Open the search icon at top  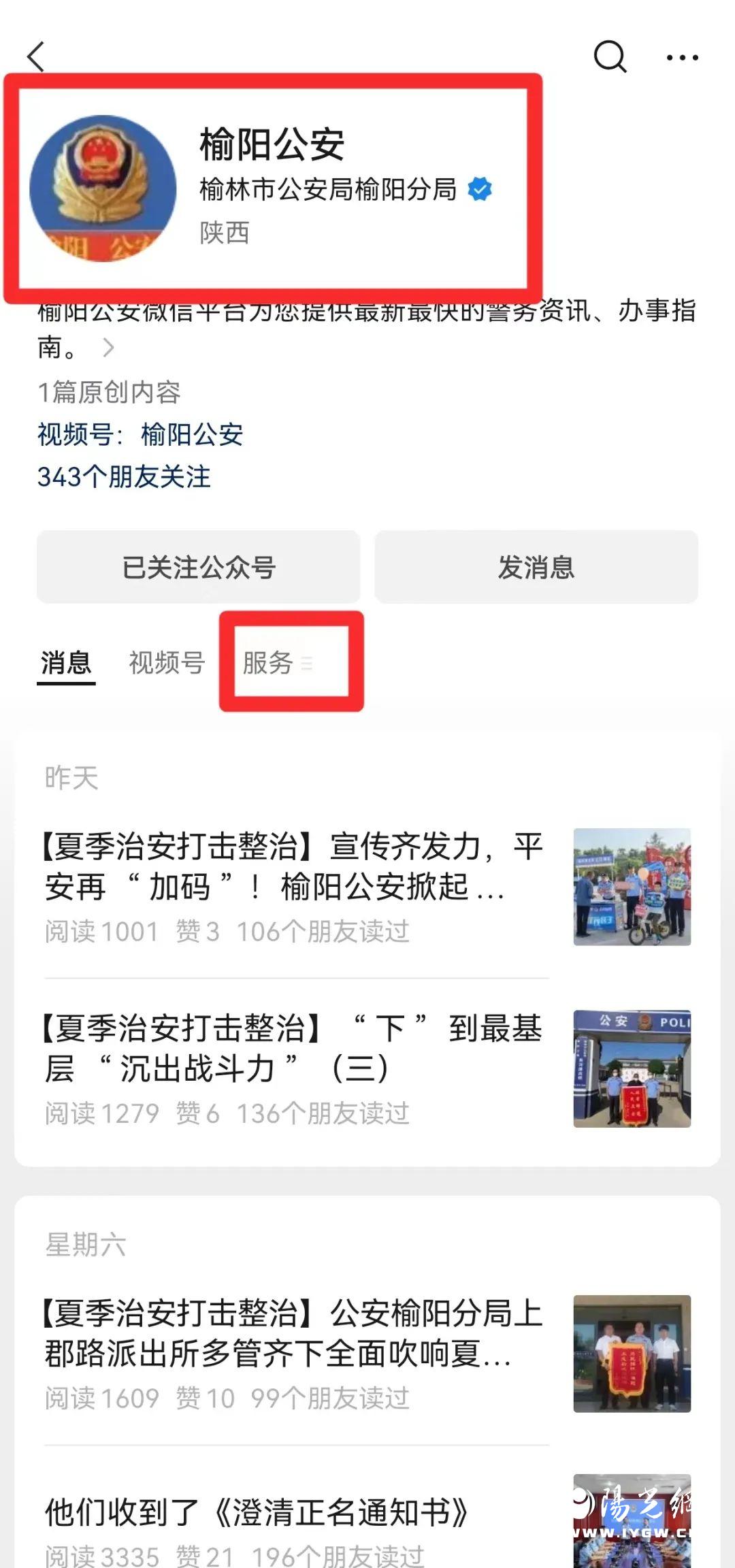[610, 56]
